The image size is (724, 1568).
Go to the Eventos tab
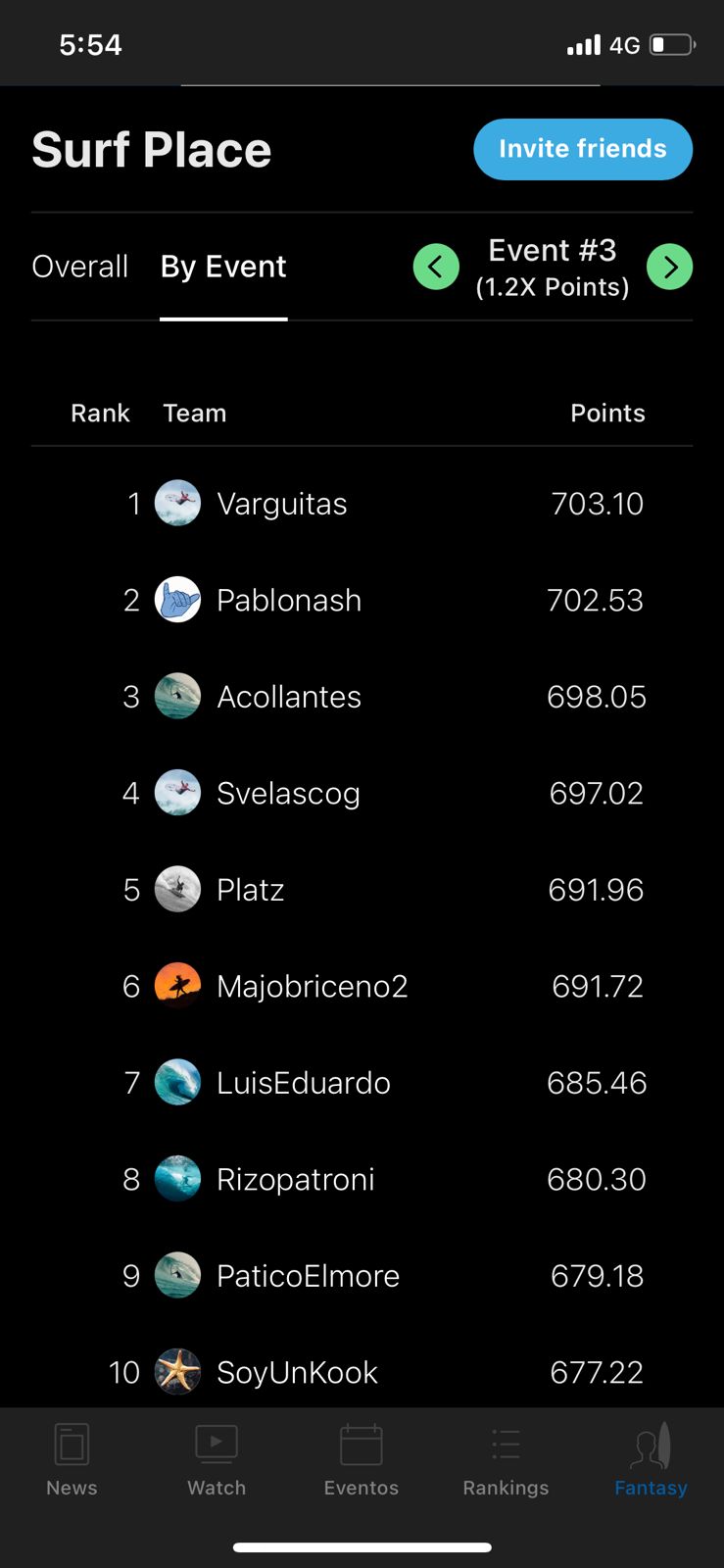coord(362,1460)
